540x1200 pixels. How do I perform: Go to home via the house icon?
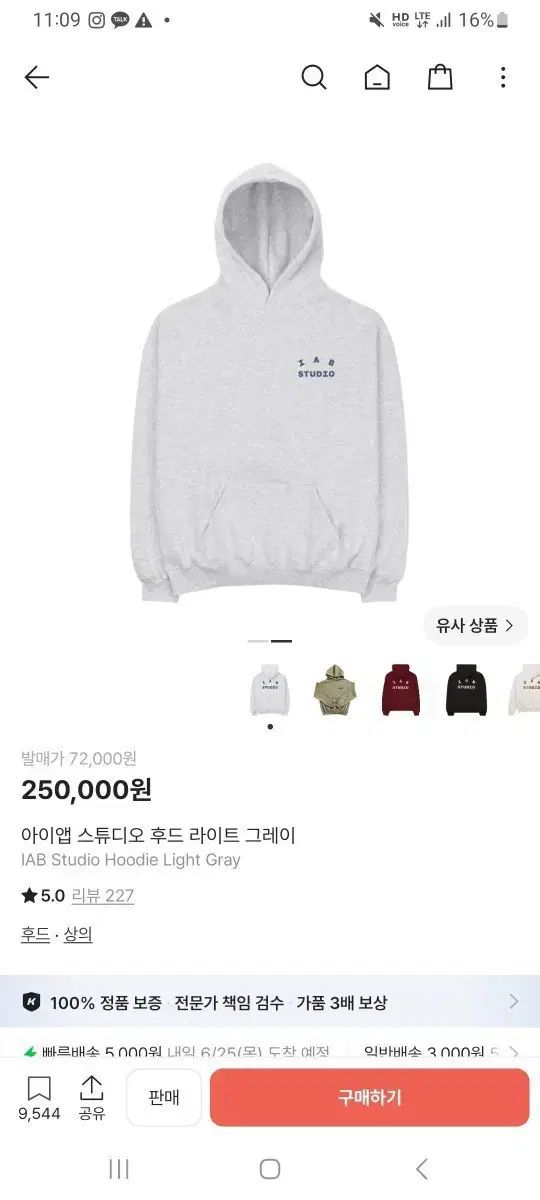(x=377, y=78)
